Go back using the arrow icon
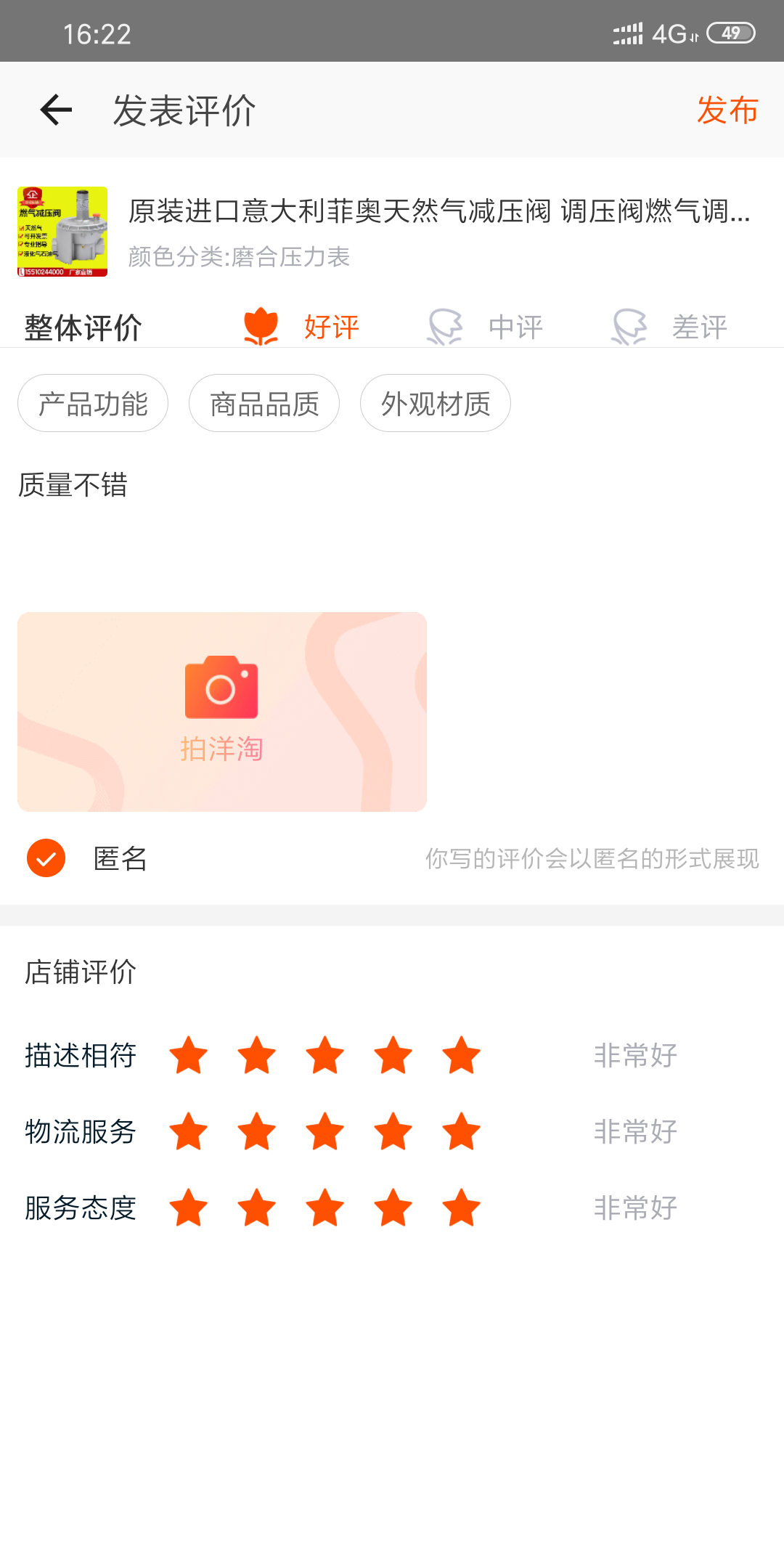The width and height of the screenshot is (784, 1567). tap(56, 110)
